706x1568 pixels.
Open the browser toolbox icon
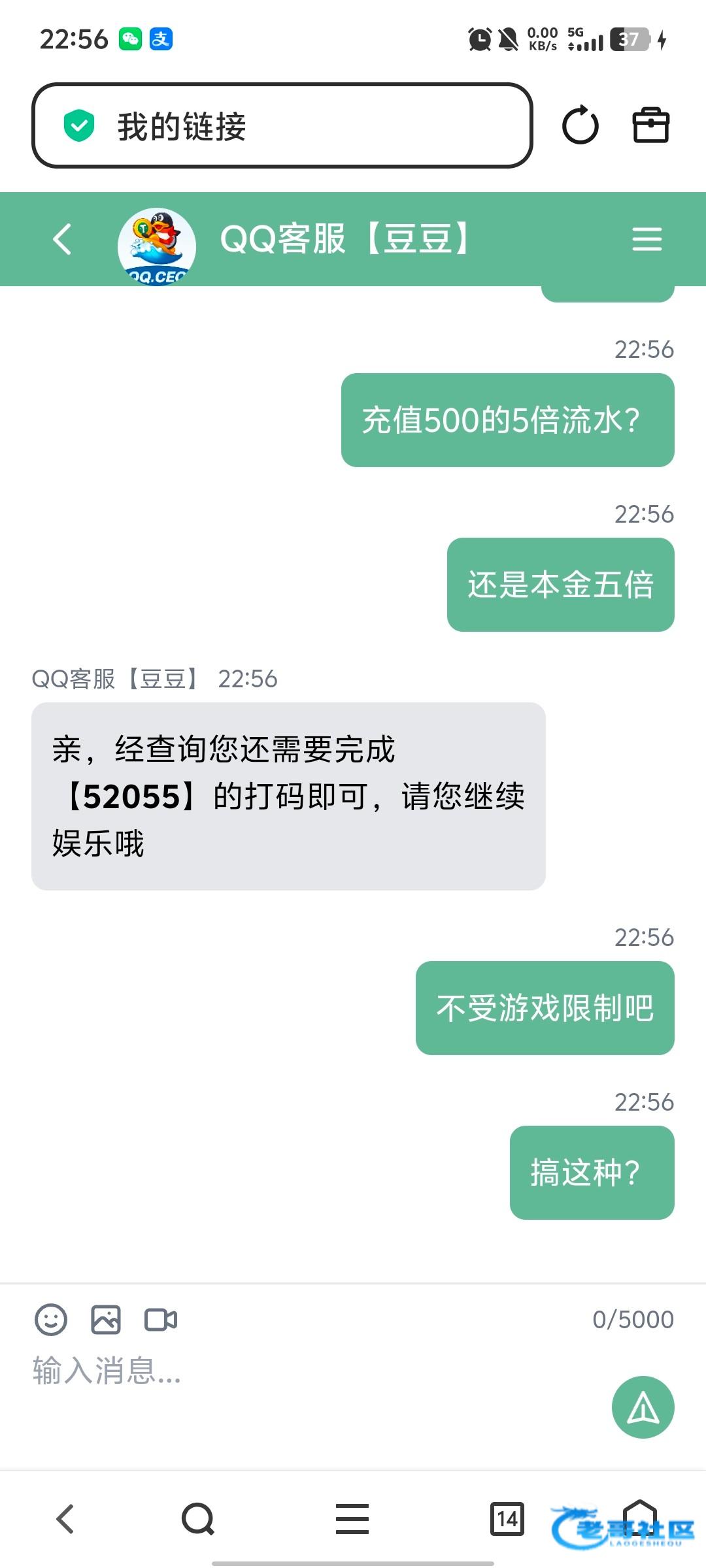tap(651, 125)
